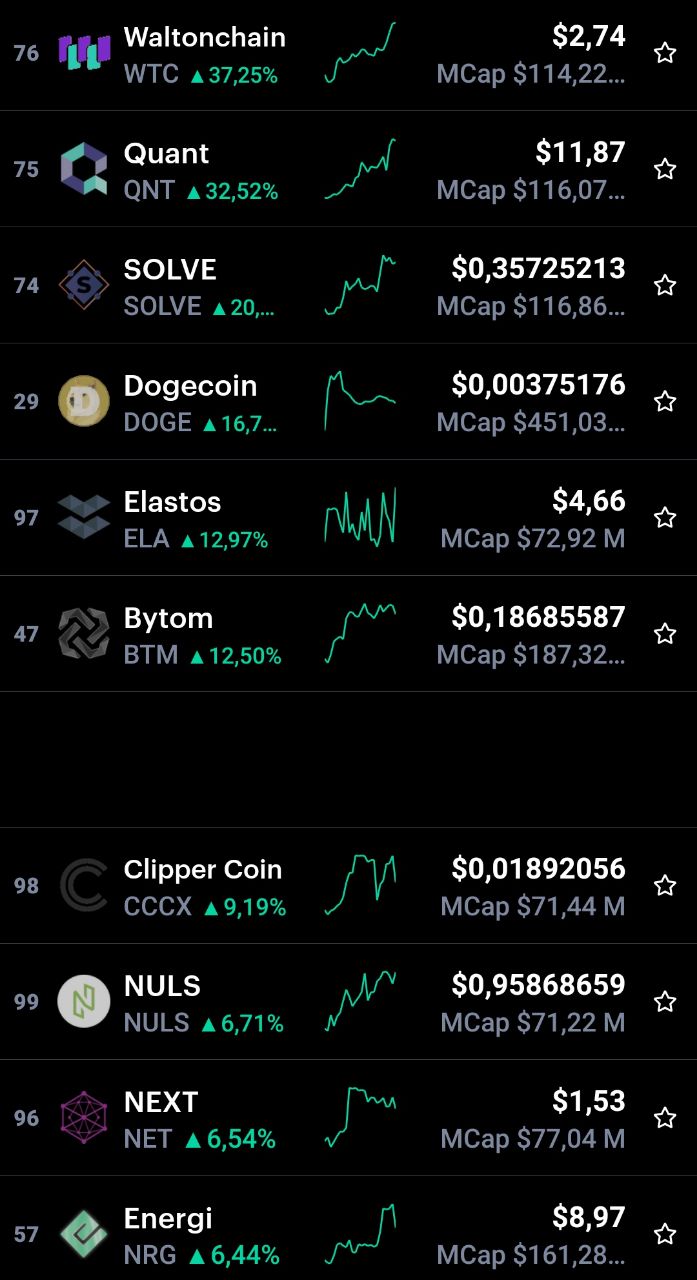Star the Quant coin
This screenshot has width=697, height=1280.
tap(665, 169)
